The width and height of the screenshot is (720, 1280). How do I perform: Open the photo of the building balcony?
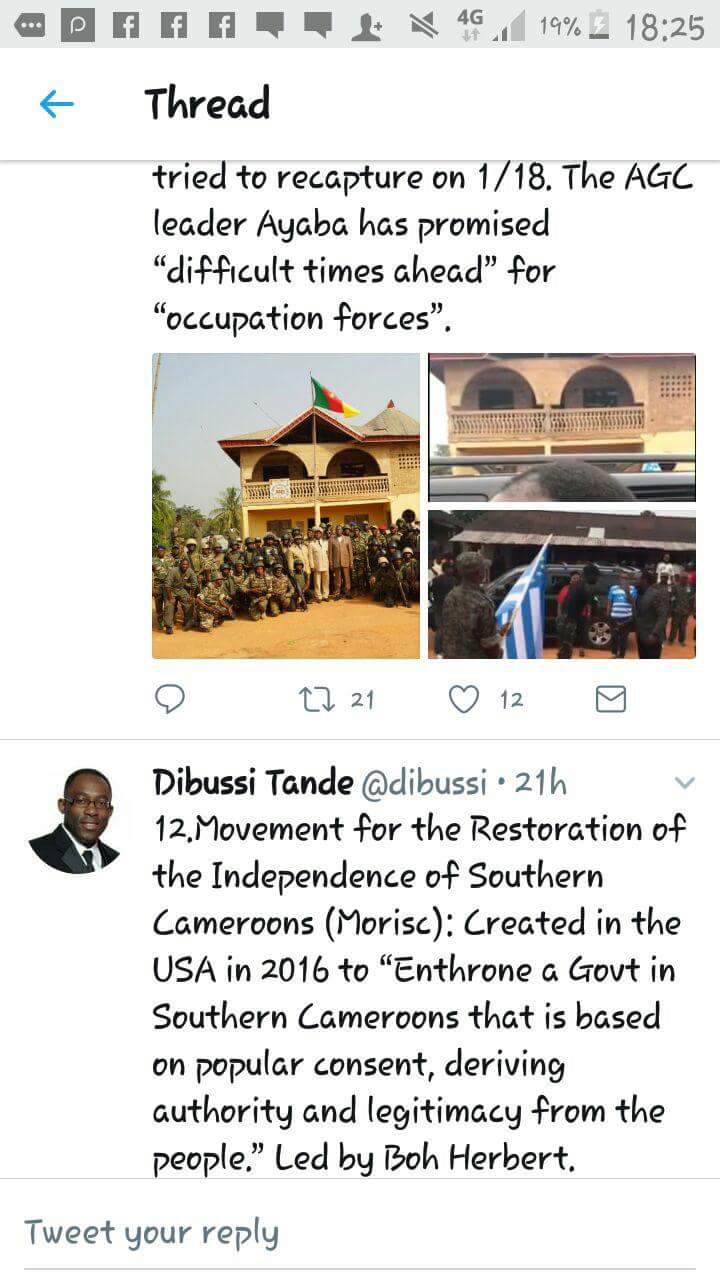pyautogui.click(x=562, y=427)
